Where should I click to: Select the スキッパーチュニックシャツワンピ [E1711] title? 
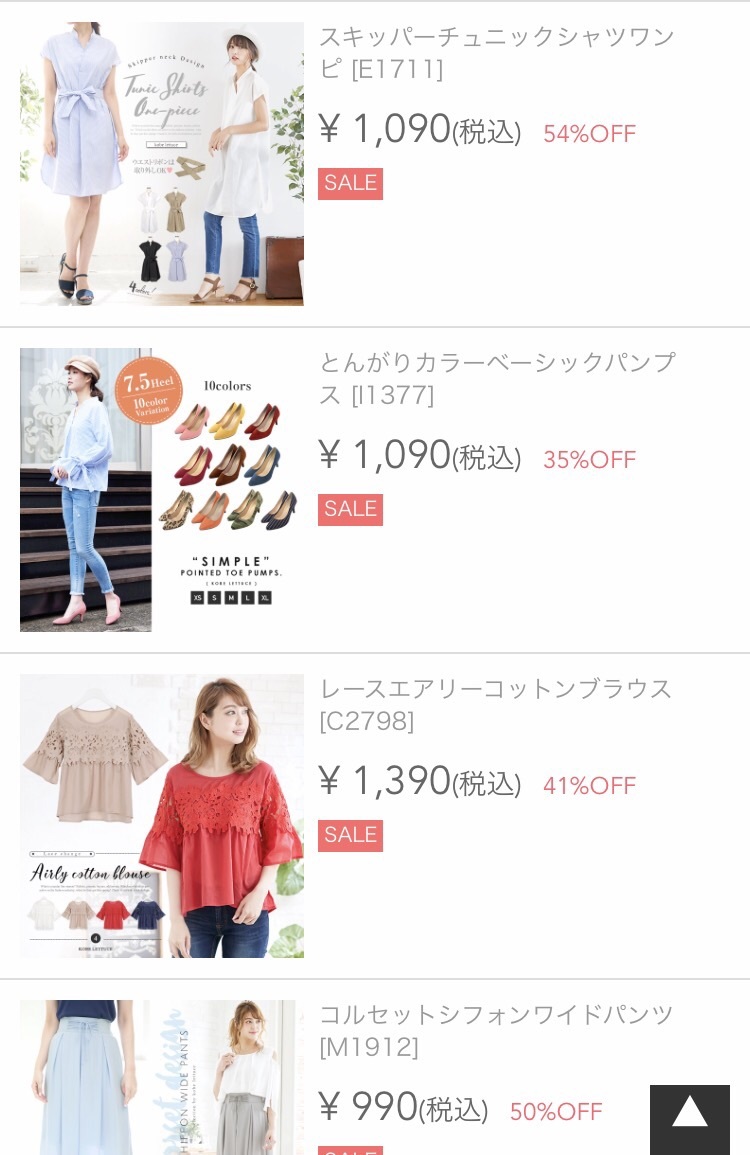click(x=496, y=53)
